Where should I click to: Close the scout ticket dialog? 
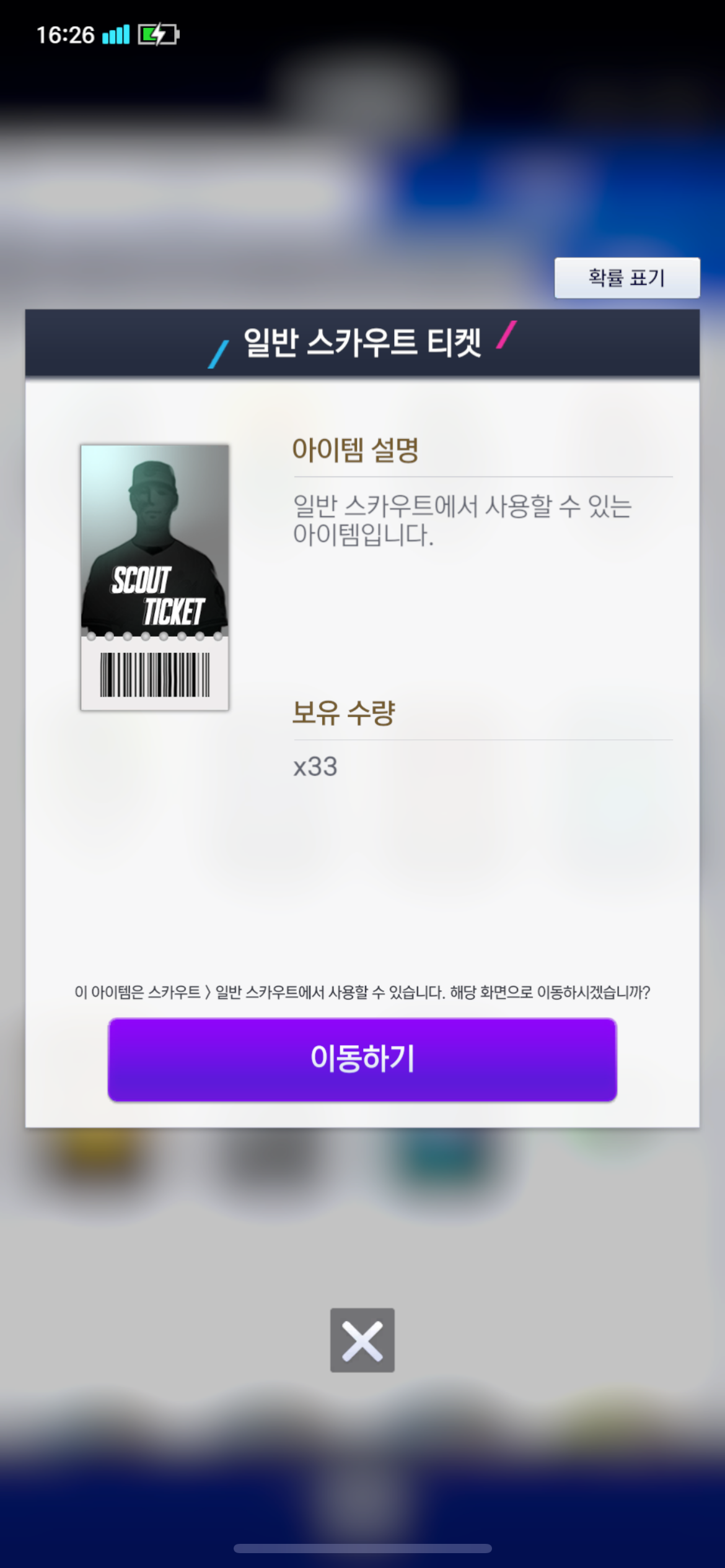[x=362, y=1340]
